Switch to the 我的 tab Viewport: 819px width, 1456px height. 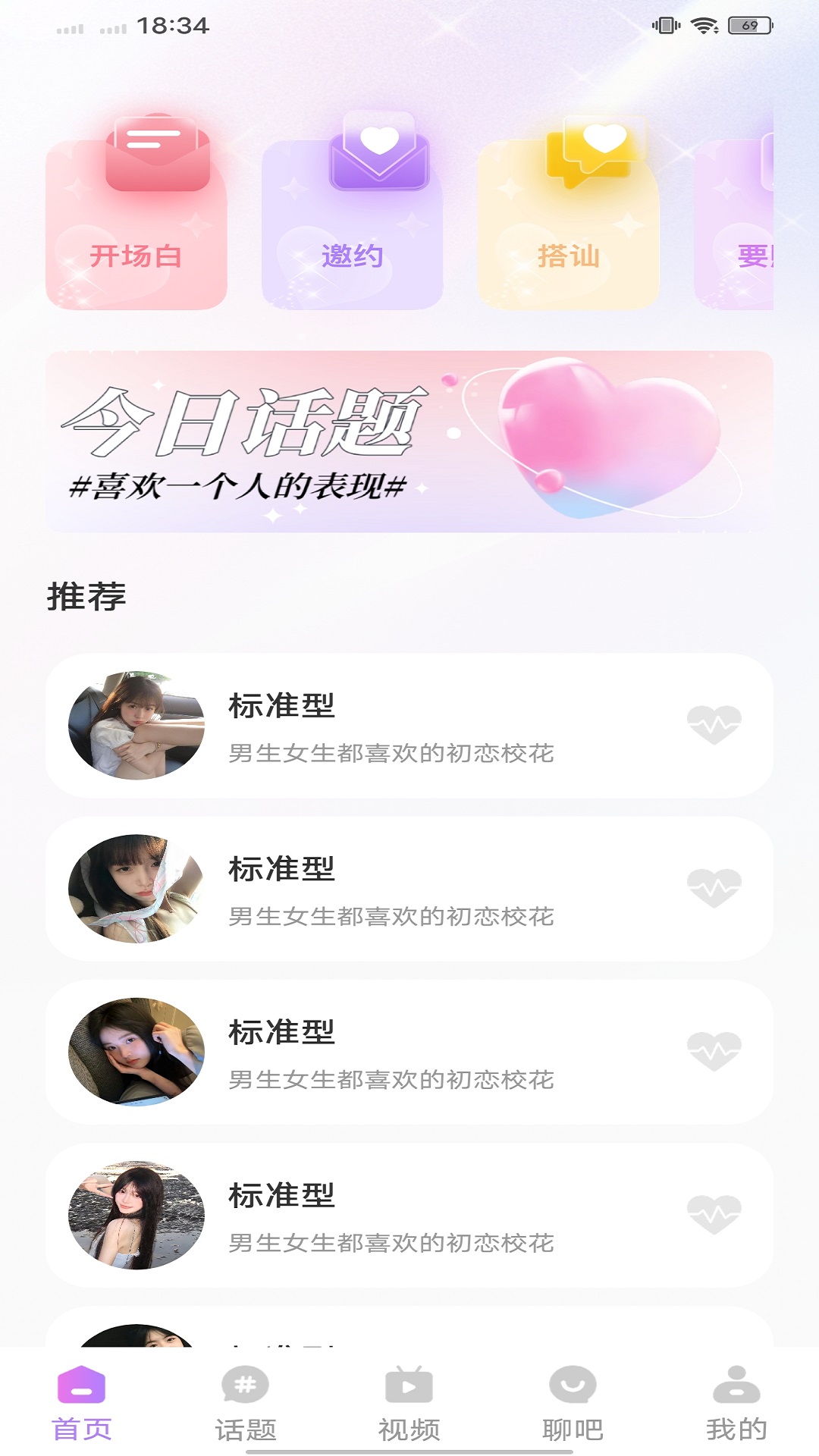click(x=736, y=1402)
